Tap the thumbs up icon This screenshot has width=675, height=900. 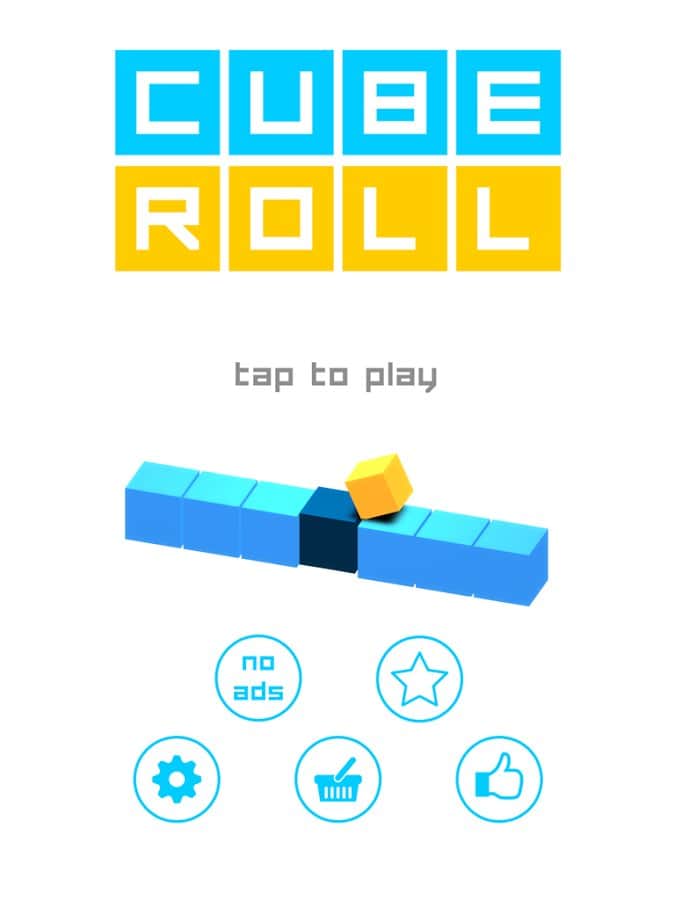pyautogui.click(x=499, y=777)
